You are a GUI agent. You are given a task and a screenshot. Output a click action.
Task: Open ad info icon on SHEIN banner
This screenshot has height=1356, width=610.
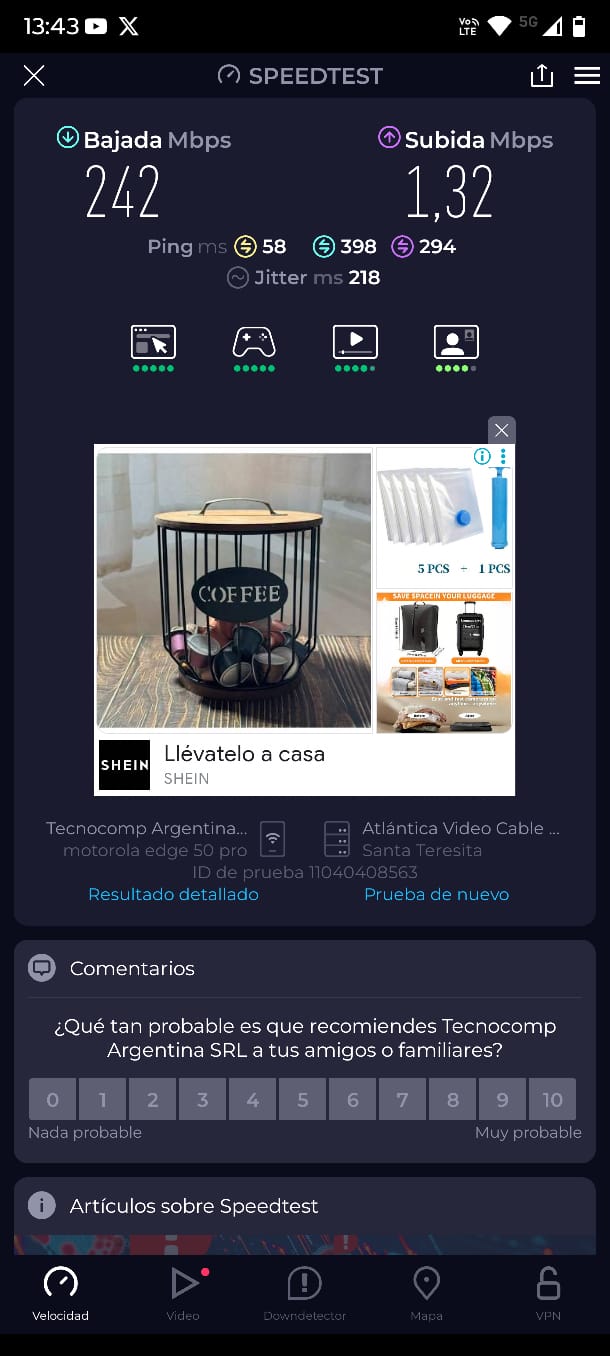pyautogui.click(x=482, y=456)
